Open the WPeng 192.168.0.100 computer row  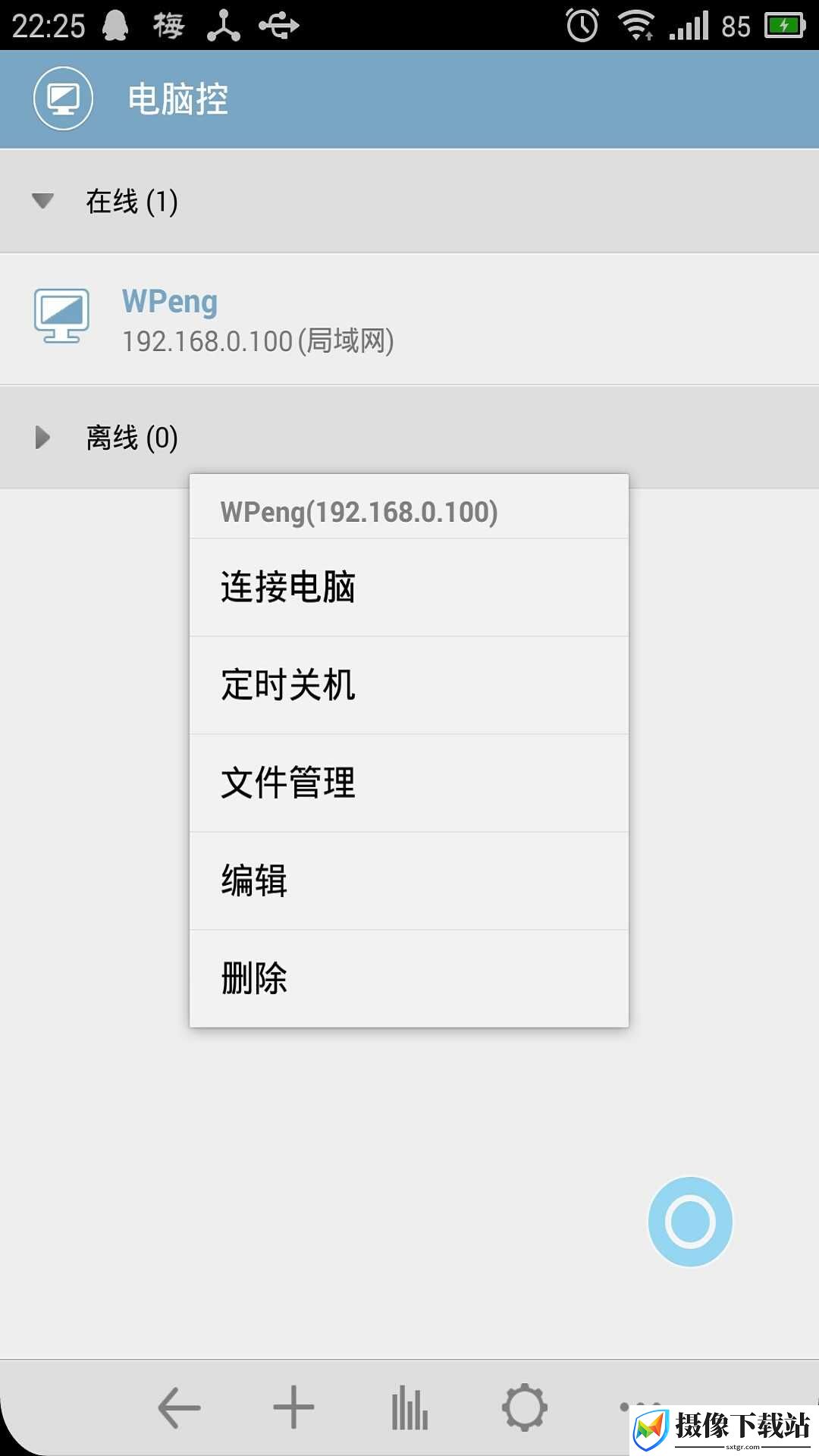(x=409, y=319)
